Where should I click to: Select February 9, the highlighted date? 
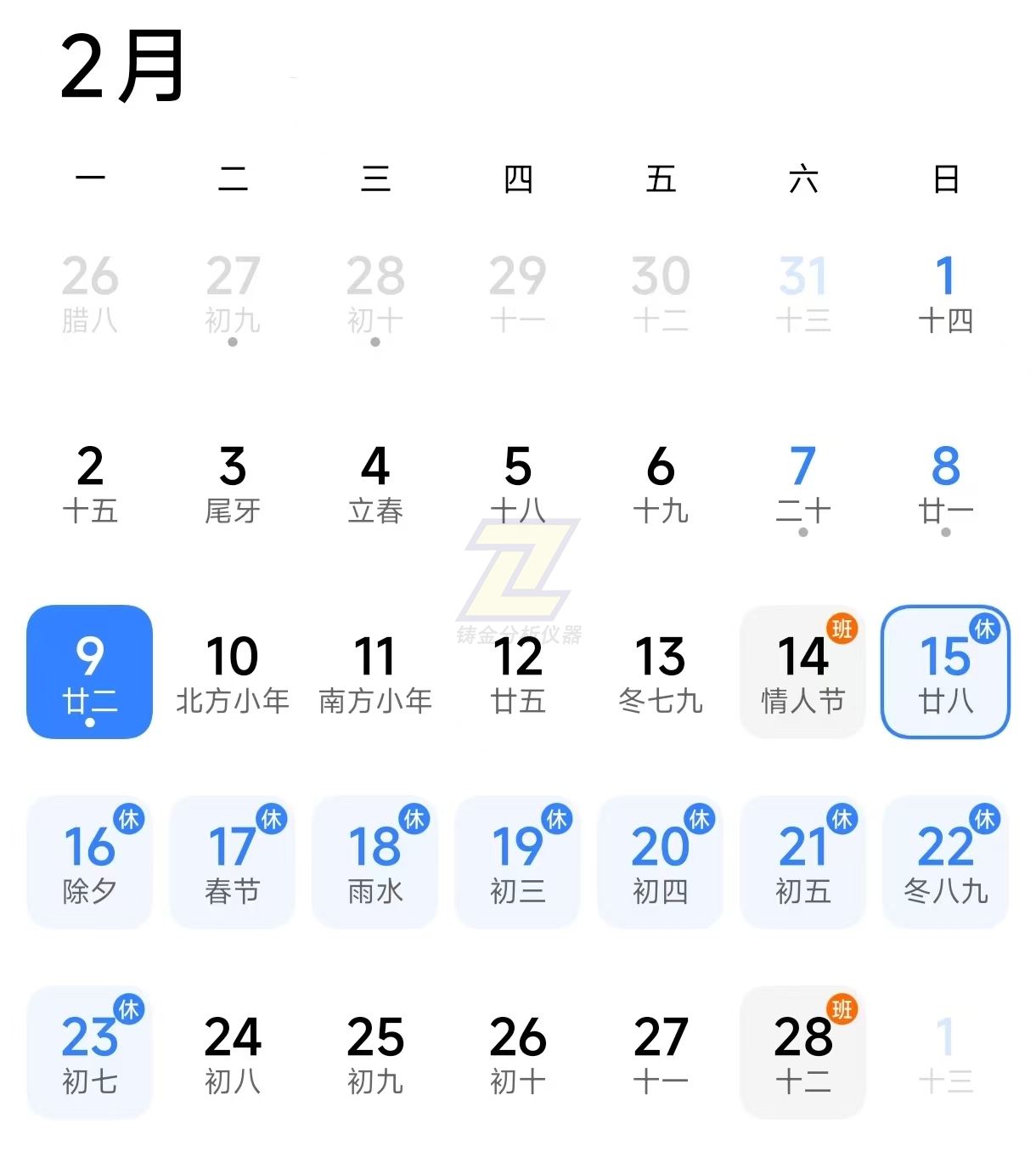click(x=89, y=671)
